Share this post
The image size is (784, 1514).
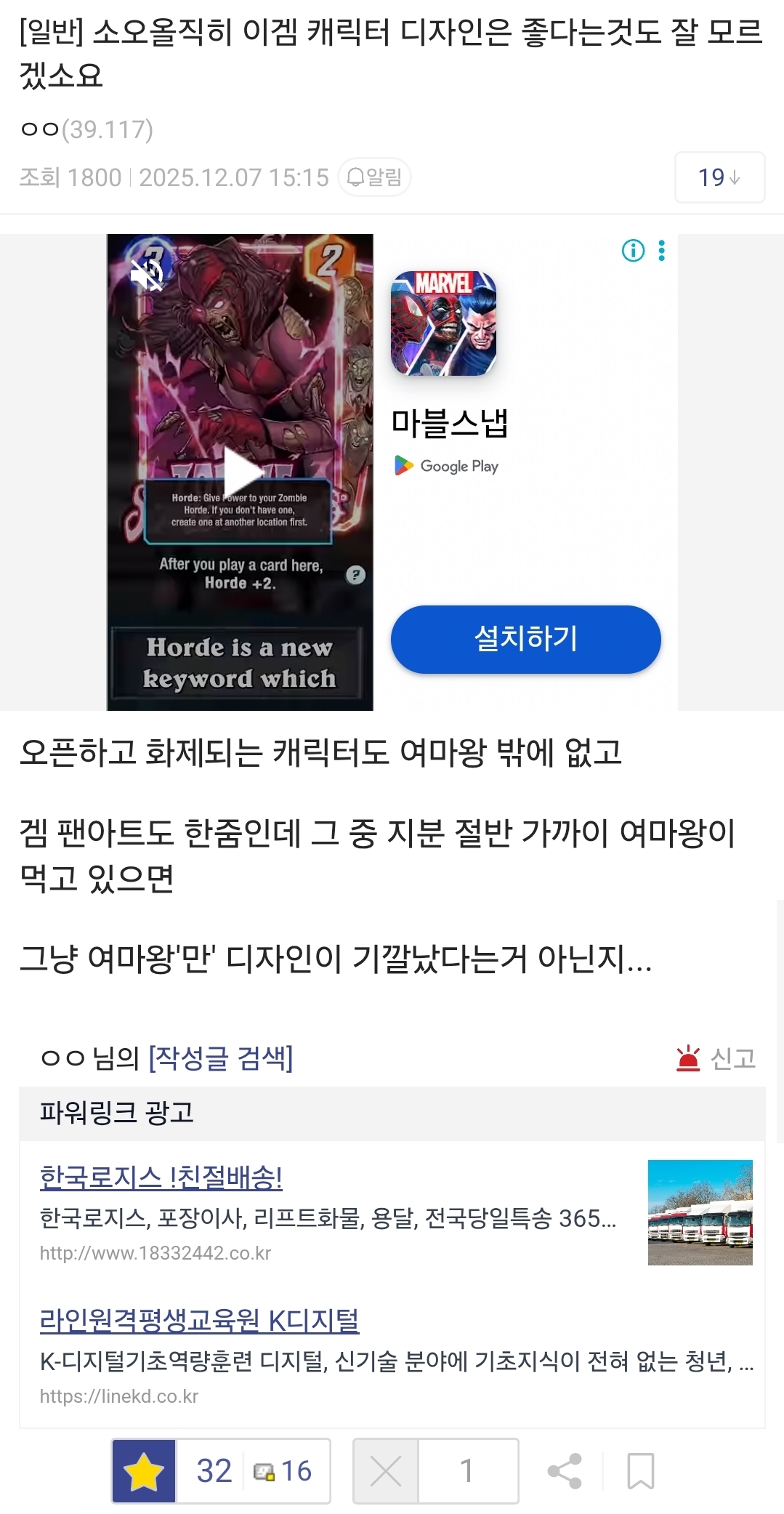[x=565, y=1471]
